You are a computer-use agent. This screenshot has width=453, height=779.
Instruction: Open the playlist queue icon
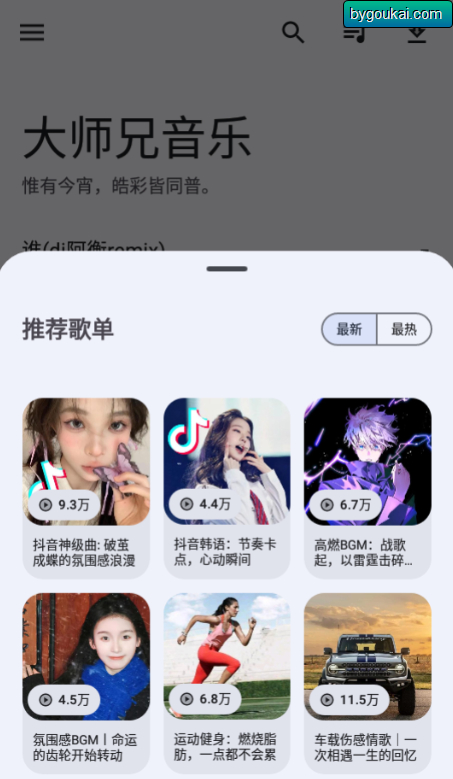coord(354,33)
